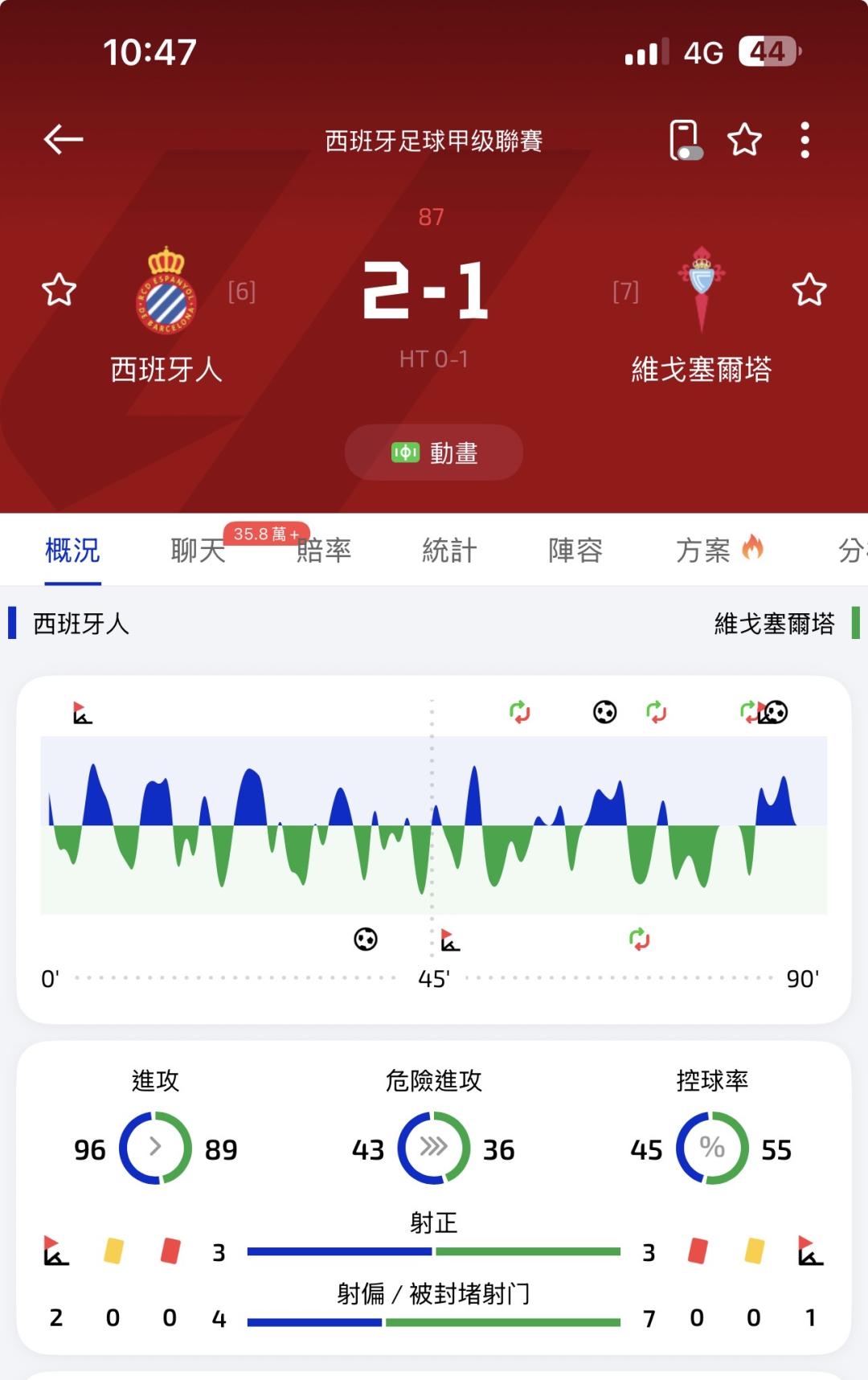This screenshot has width=868, height=1380.
Task: Toggle the phone notification icon in header
Action: tap(685, 140)
